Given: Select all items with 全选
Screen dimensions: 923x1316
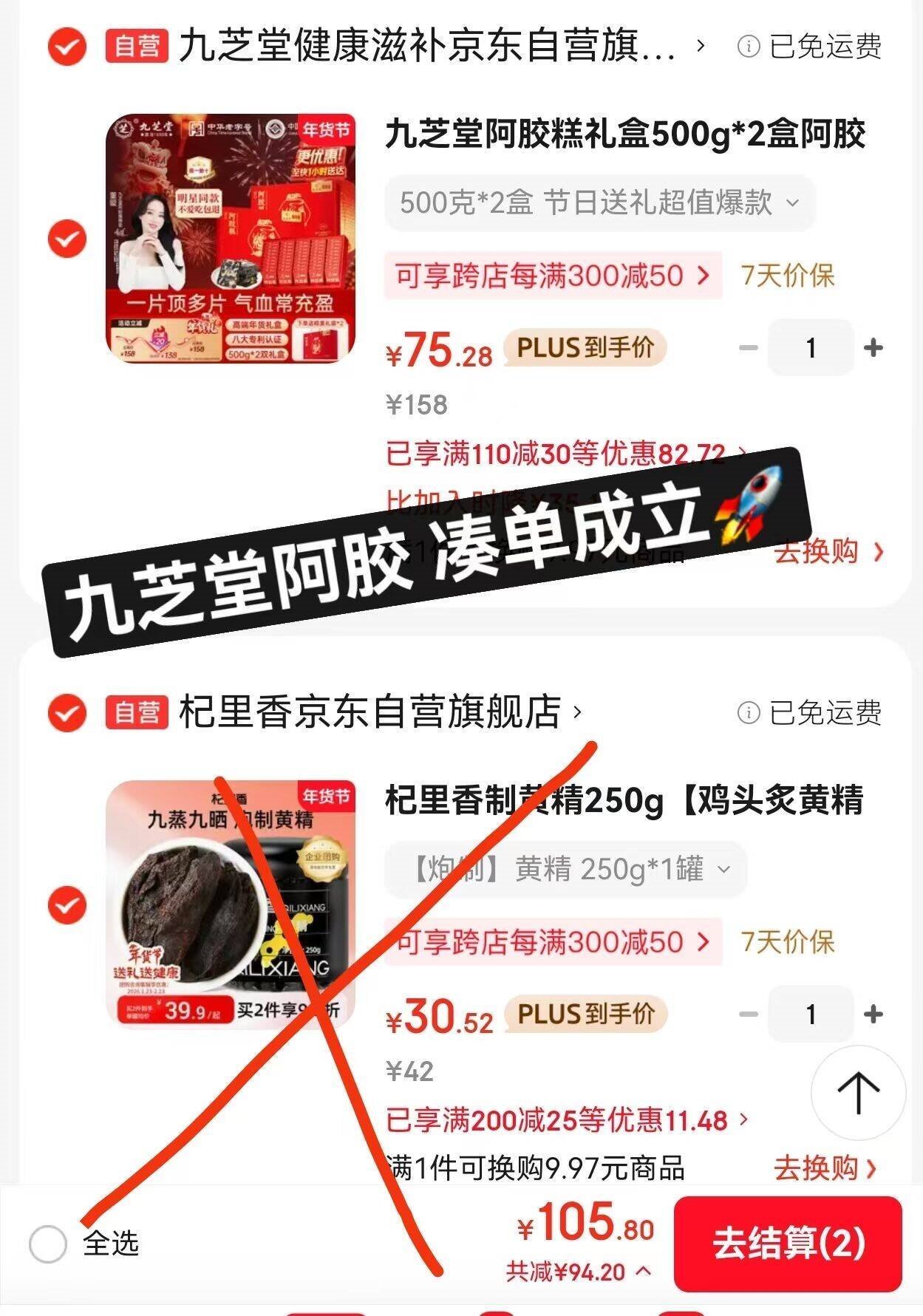Looking at the screenshot, I should [x=84, y=1244].
